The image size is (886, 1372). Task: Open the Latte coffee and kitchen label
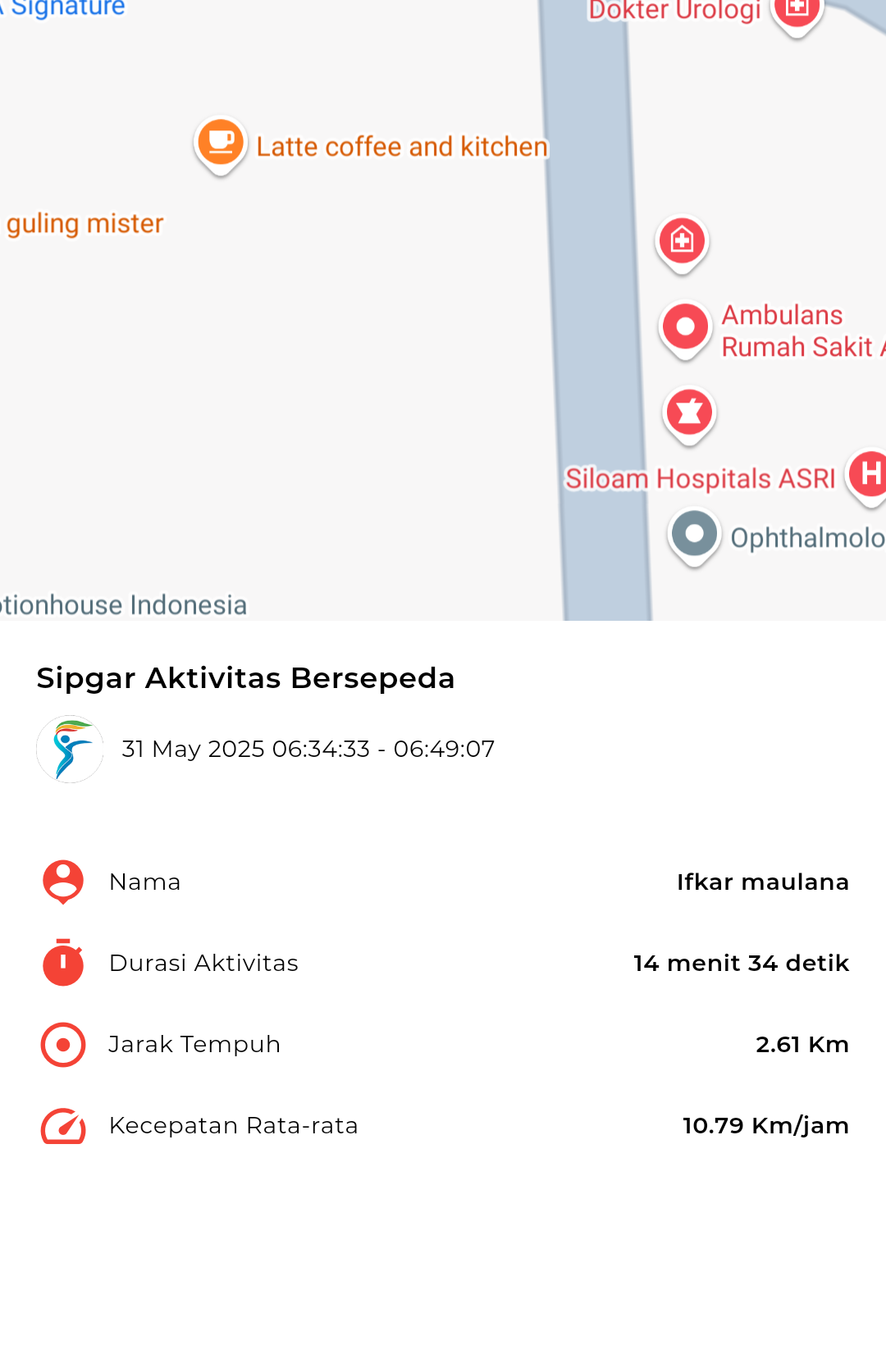(402, 146)
